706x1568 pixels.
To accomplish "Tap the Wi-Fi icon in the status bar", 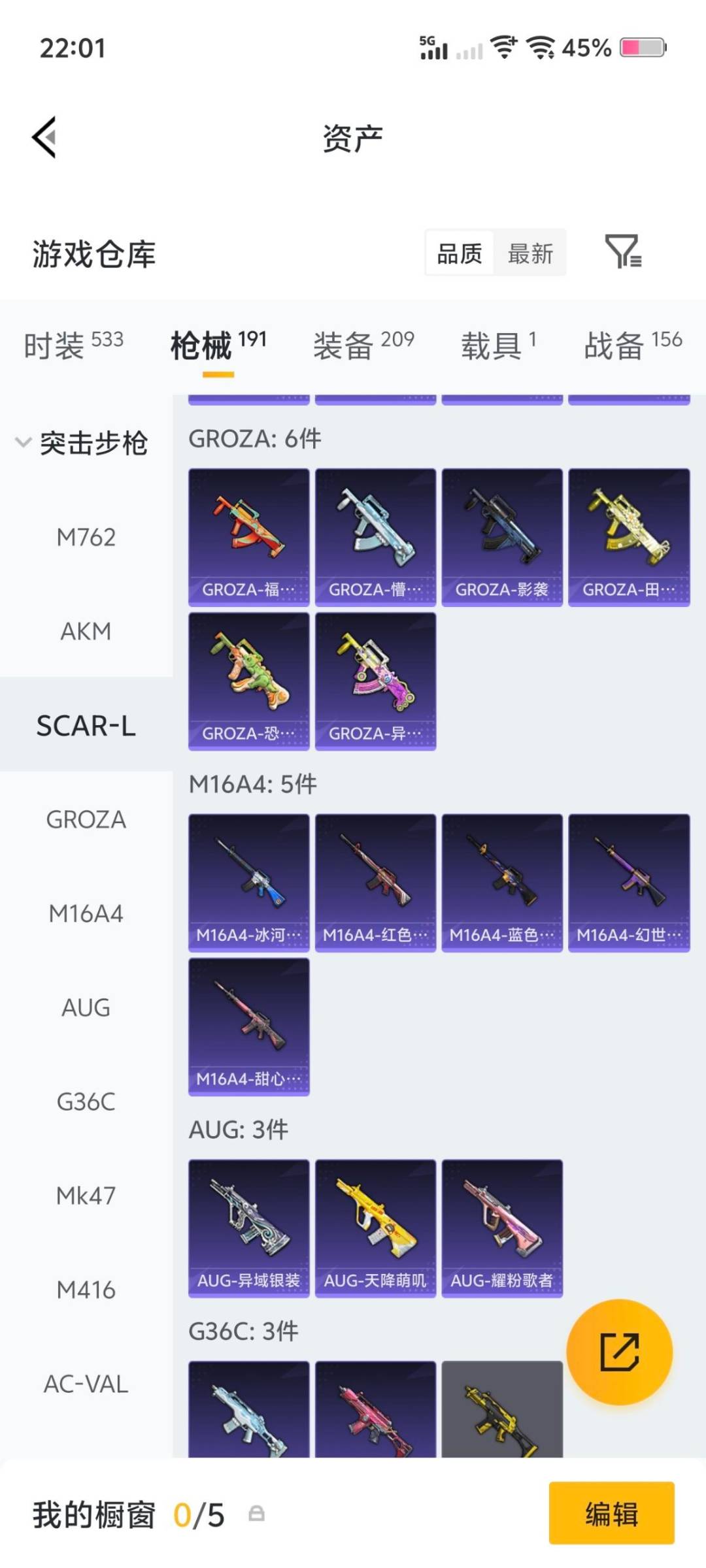I will coord(503,46).
